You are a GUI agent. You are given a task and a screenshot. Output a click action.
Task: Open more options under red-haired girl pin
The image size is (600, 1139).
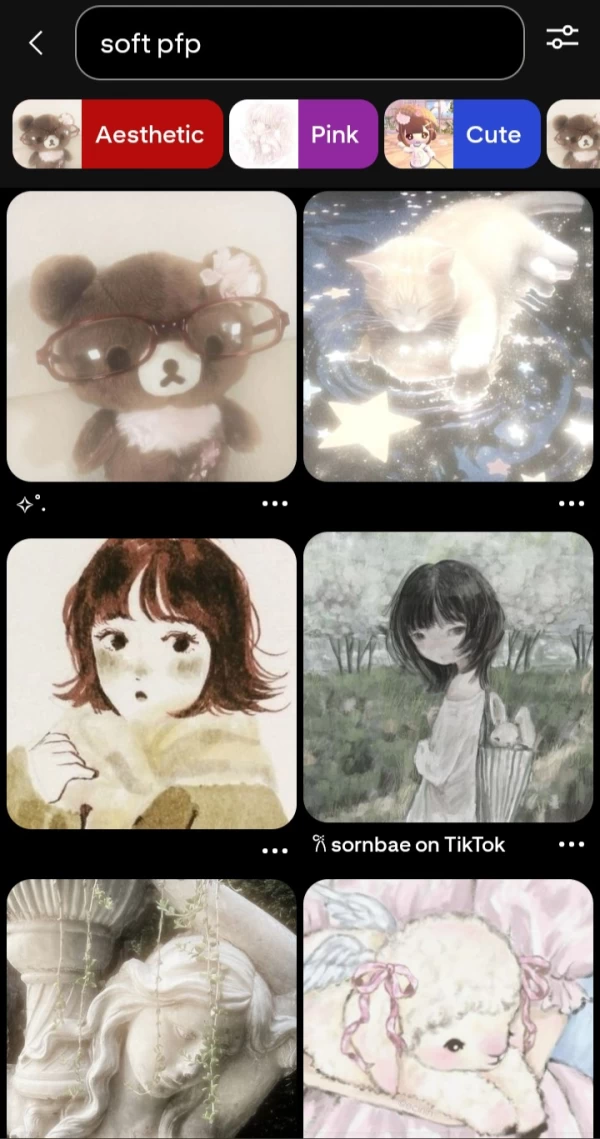(x=274, y=851)
